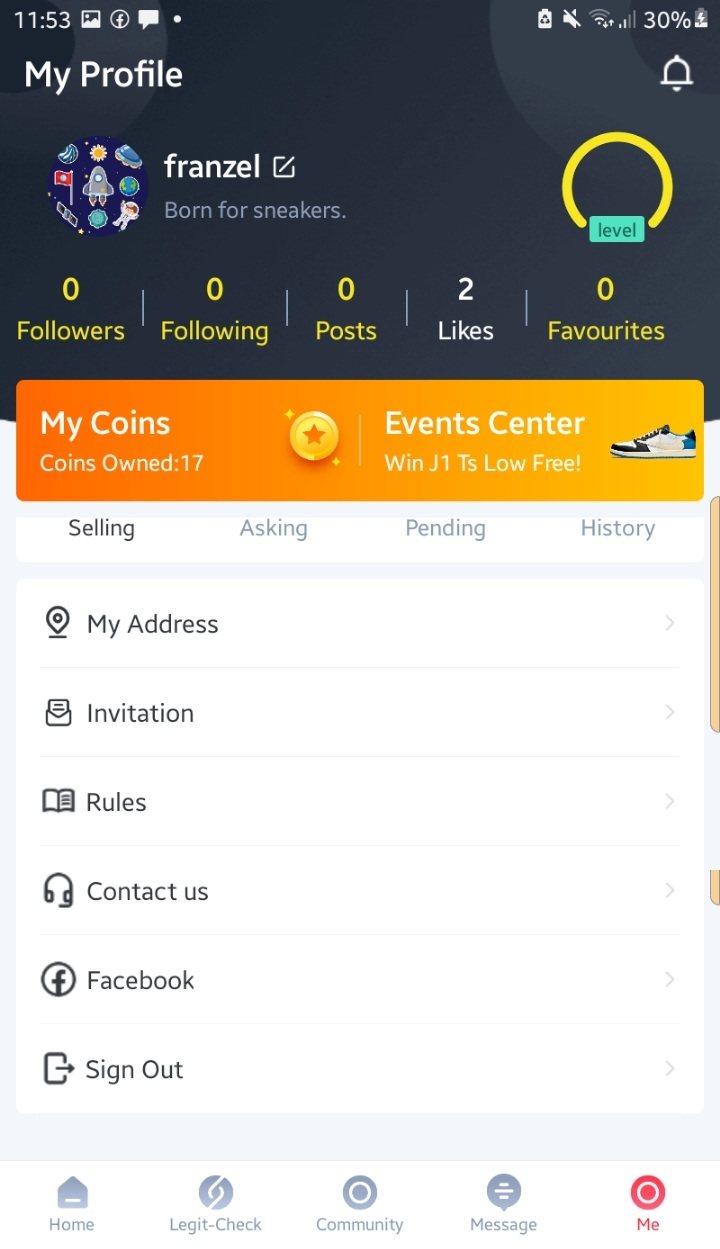The height and width of the screenshot is (1249, 720).
Task: Edit the franzel username
Action: coord(284,167)
